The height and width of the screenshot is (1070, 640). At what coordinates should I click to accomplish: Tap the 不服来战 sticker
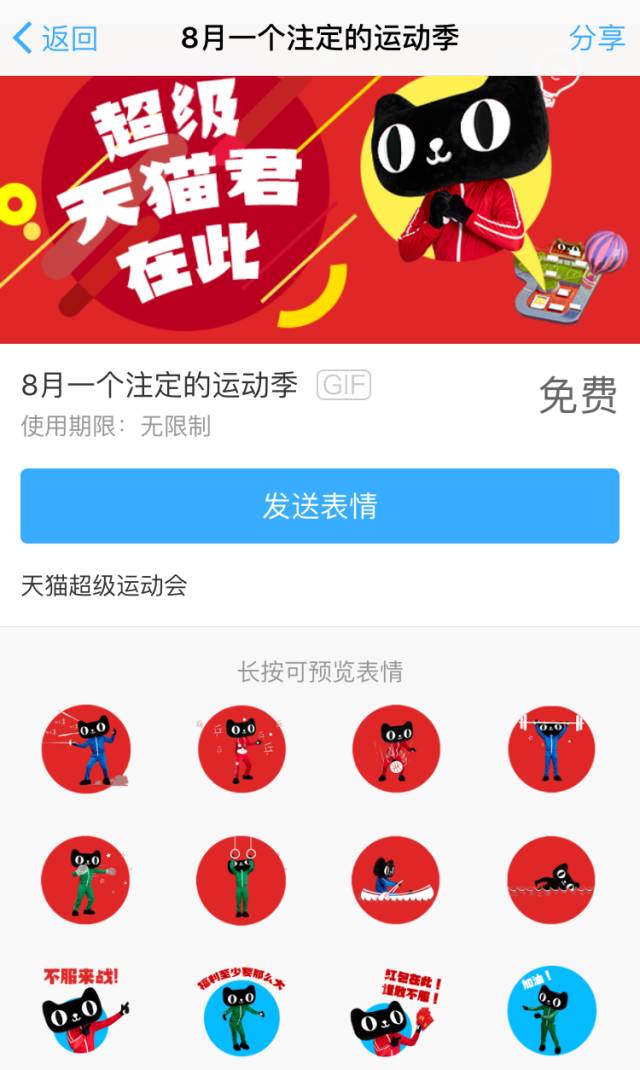click(85, 1008)
